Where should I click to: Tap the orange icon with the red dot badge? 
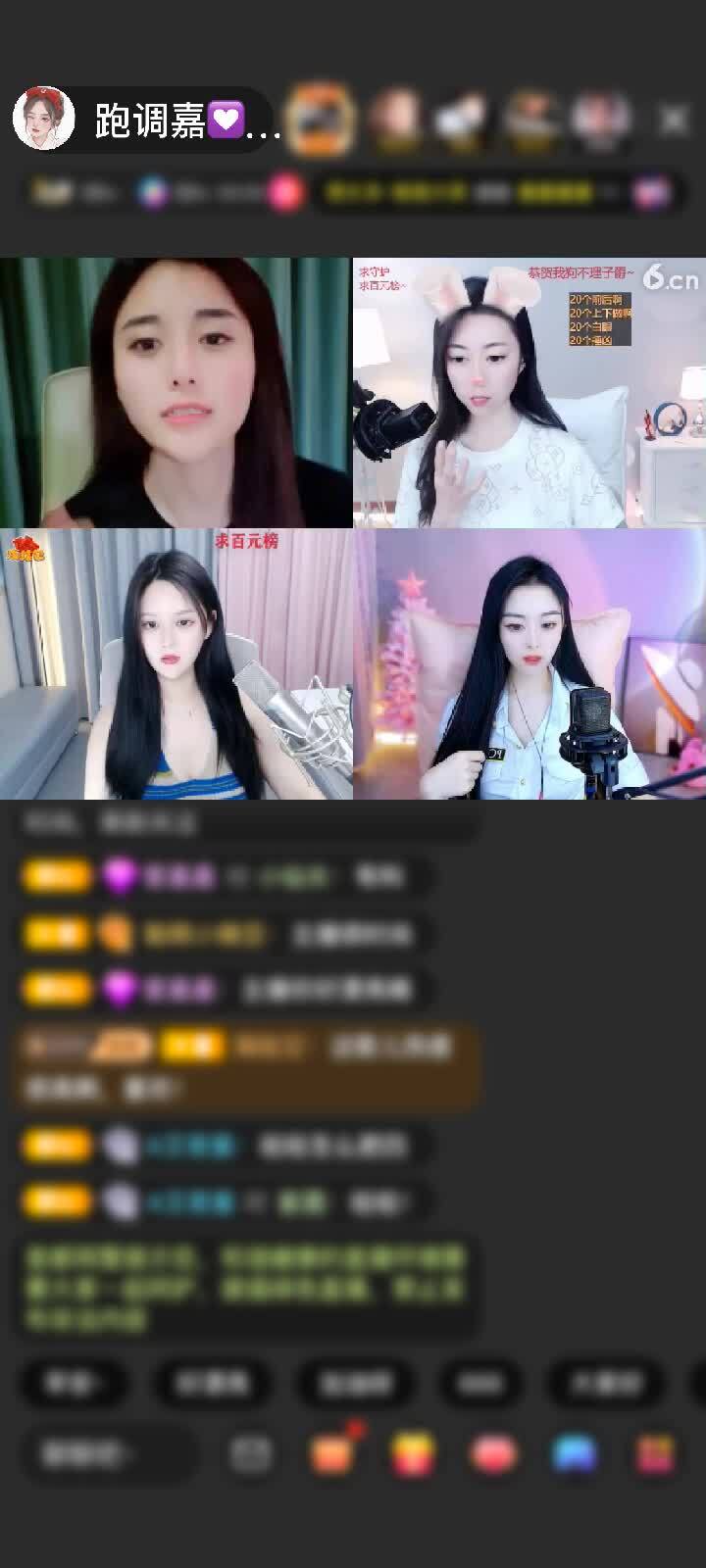click(333, 1454)
